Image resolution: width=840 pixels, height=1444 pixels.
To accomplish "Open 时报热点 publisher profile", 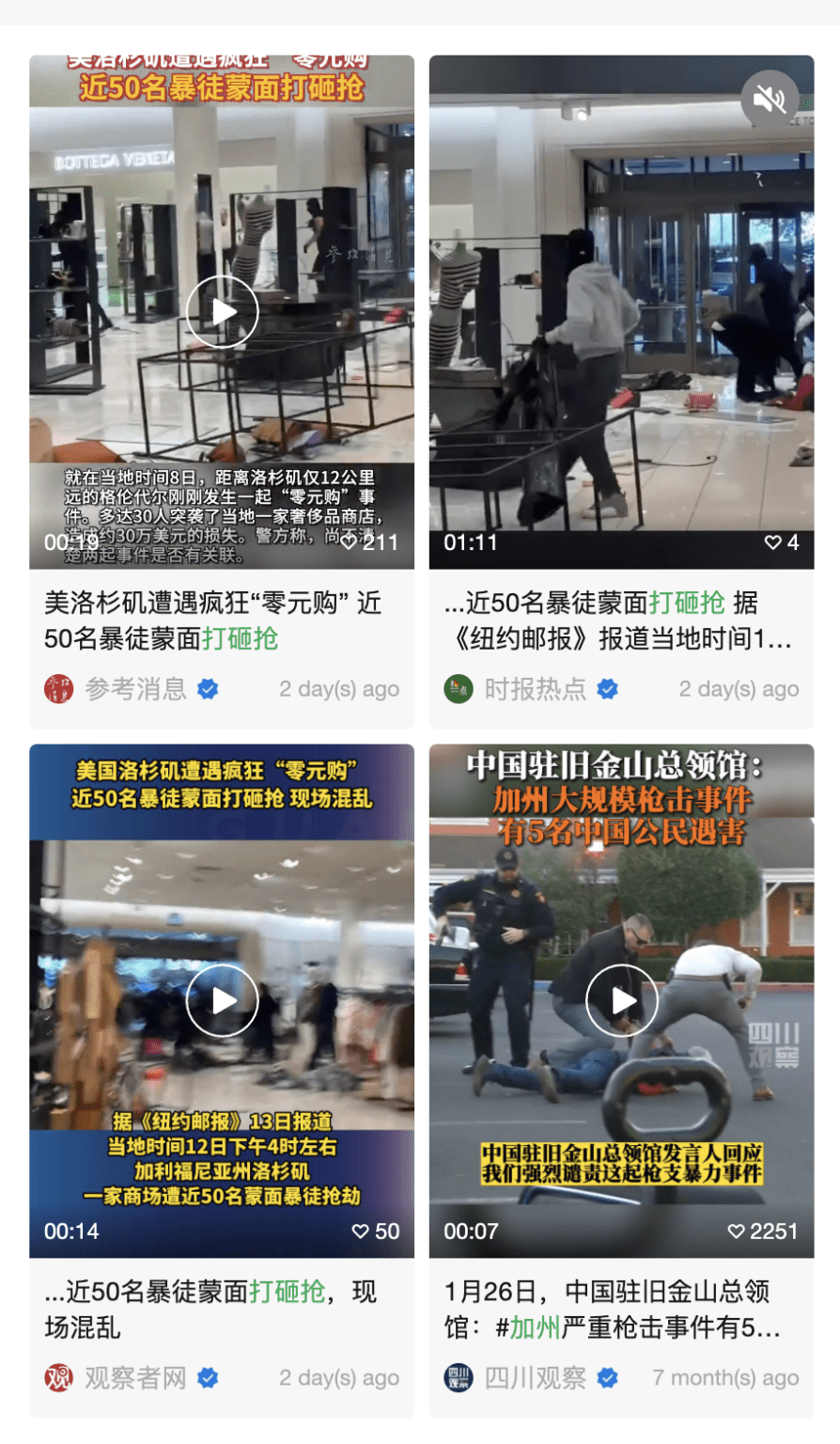I will point(531,689).
